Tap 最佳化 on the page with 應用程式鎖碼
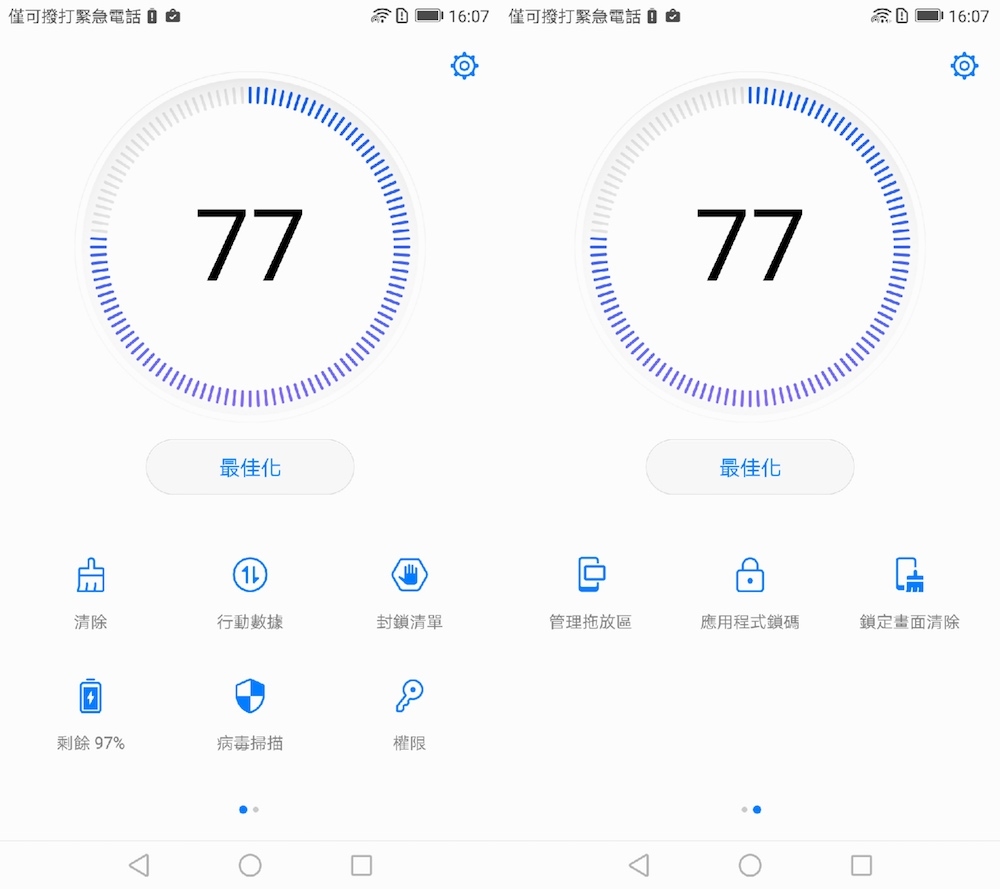Screen dimensions: 1000x889 tap(750, 467)
